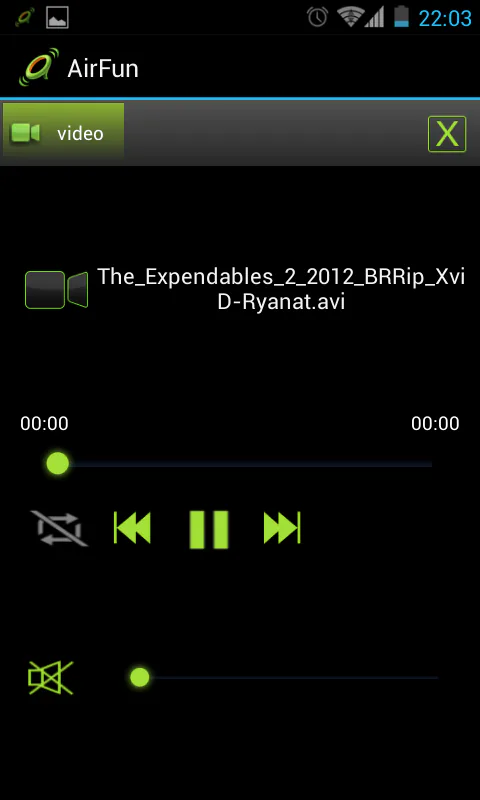Image resolution: width=480 pixels, height=800 pixels.
Task: Skip to the next video
Action: point(282,528)
